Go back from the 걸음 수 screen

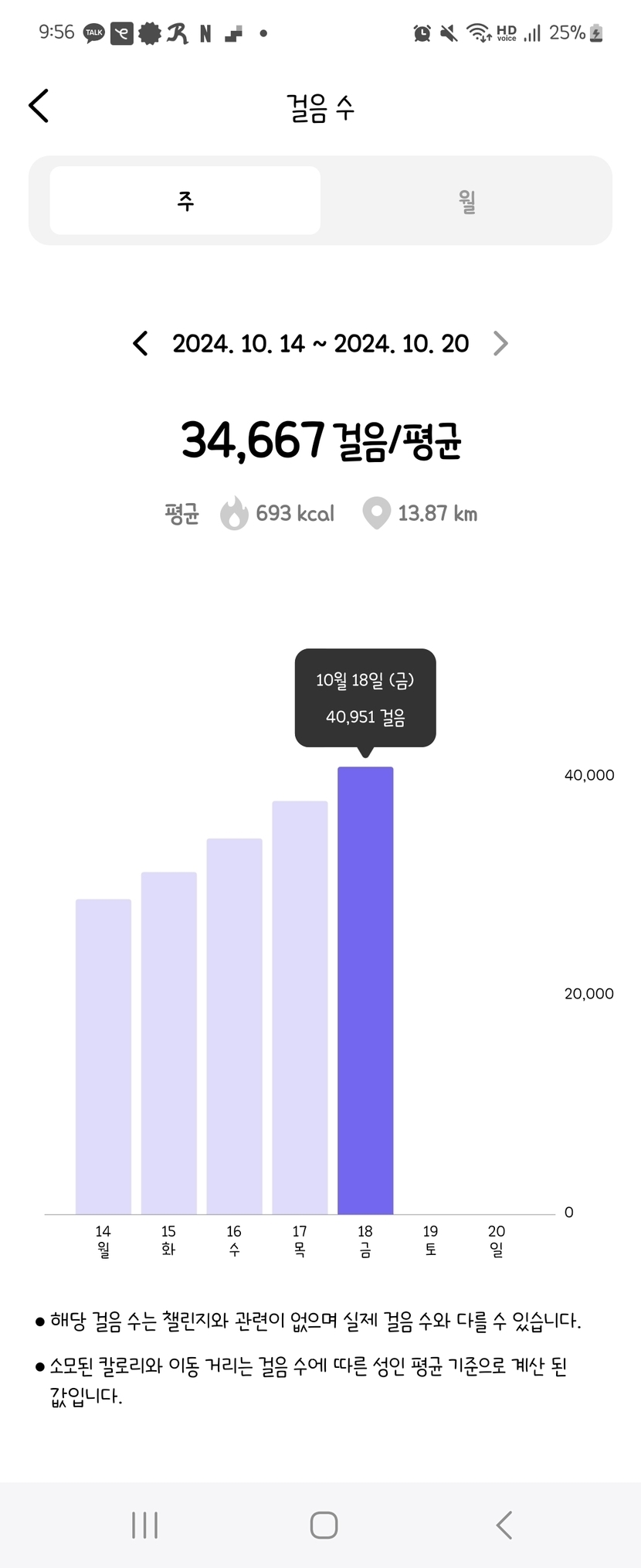39,106
